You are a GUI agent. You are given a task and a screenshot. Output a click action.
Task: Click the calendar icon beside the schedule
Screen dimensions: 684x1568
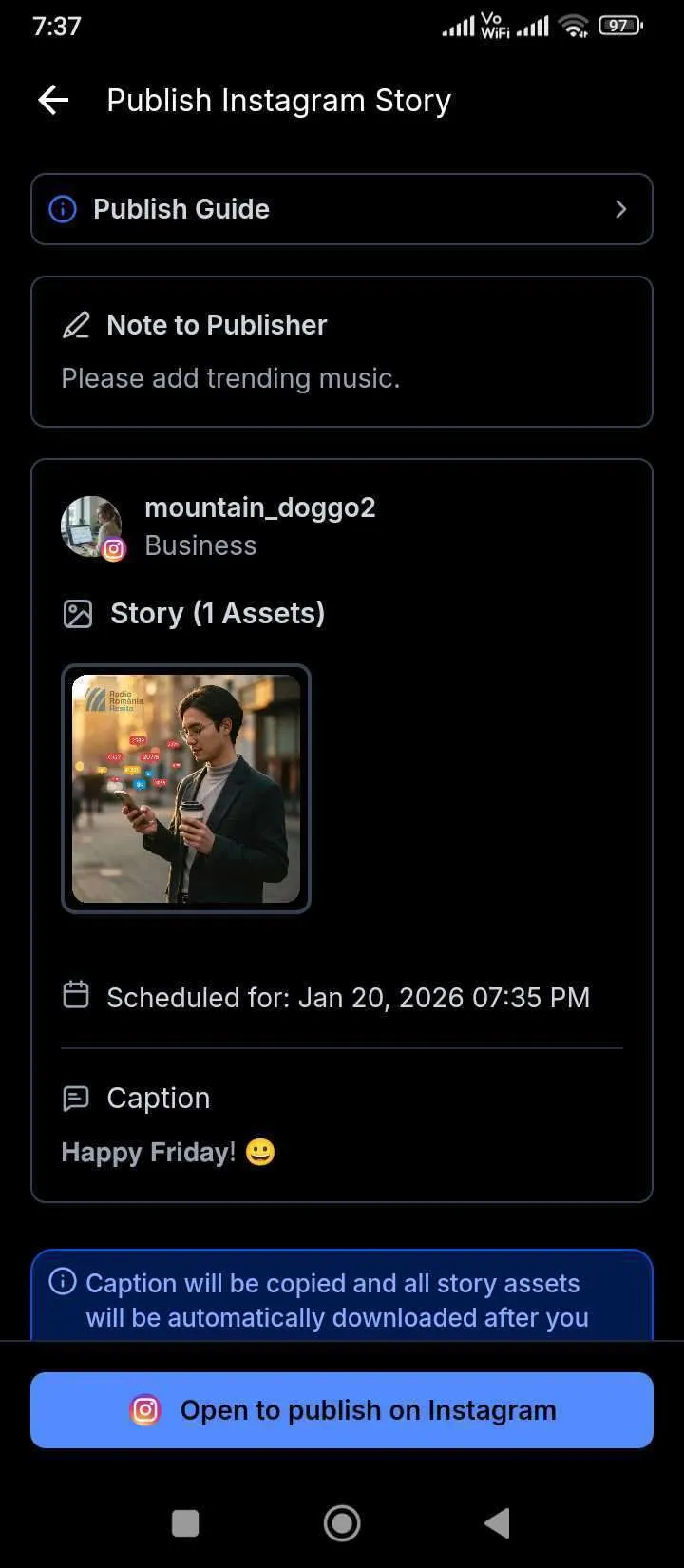[76, 996]
